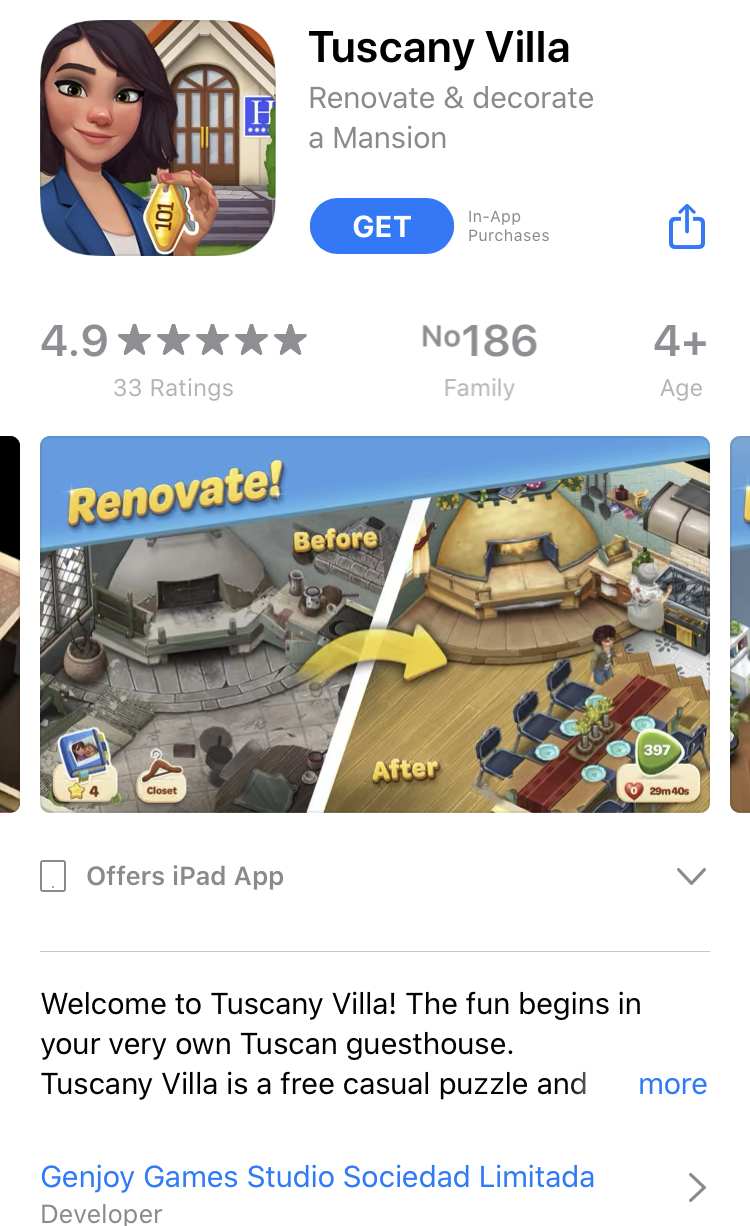The width and height of the screenshot is (750, 1226).
Task: View the 4.9 star ratings section
Action: [x=173, y=360]
